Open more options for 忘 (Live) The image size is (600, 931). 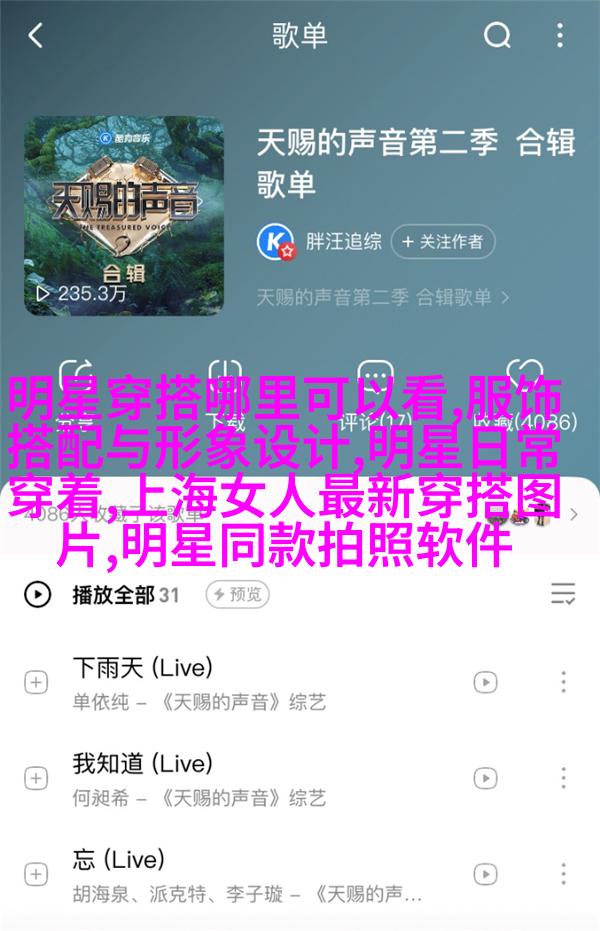[x=563, y=872]
